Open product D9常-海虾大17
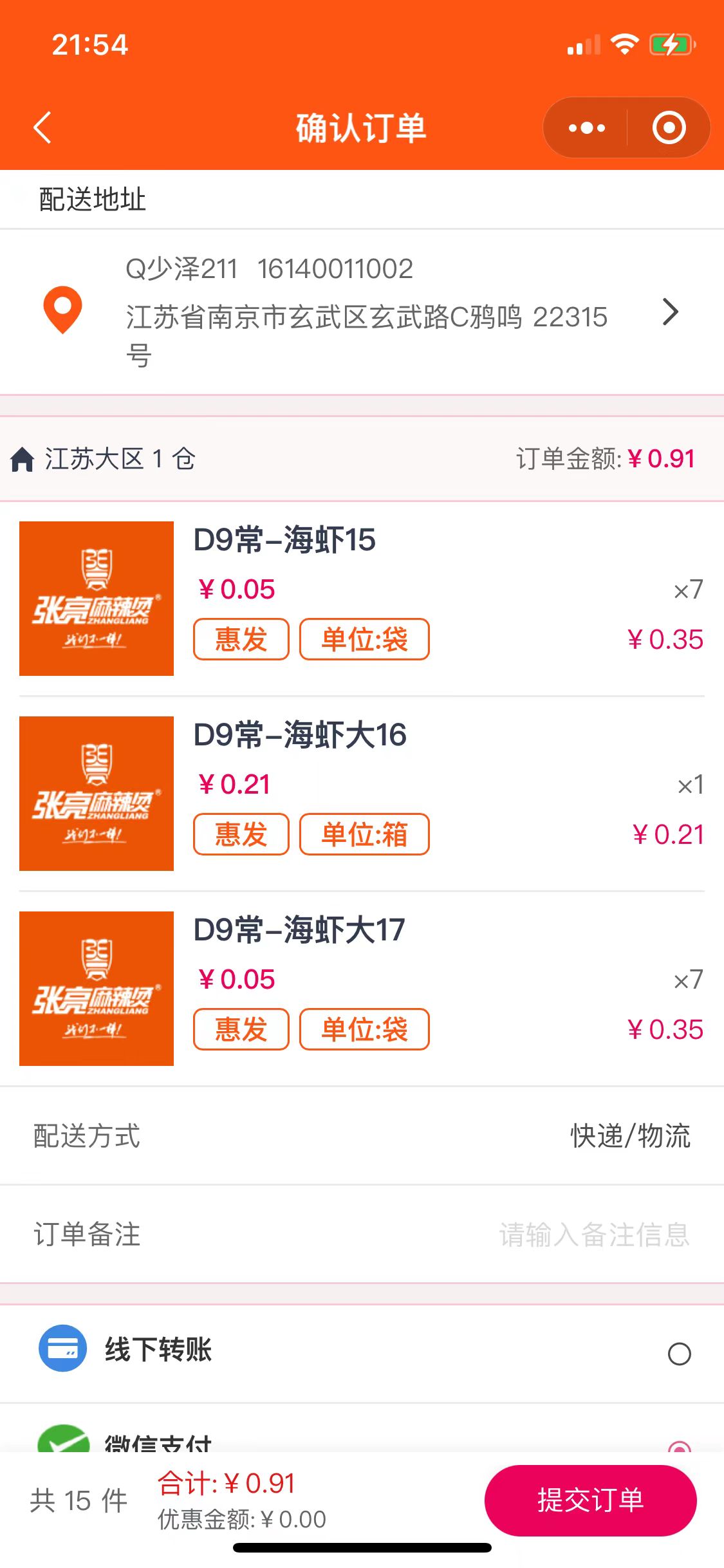724x1568 pixels. pyautogui.click(x=299, y=929)
